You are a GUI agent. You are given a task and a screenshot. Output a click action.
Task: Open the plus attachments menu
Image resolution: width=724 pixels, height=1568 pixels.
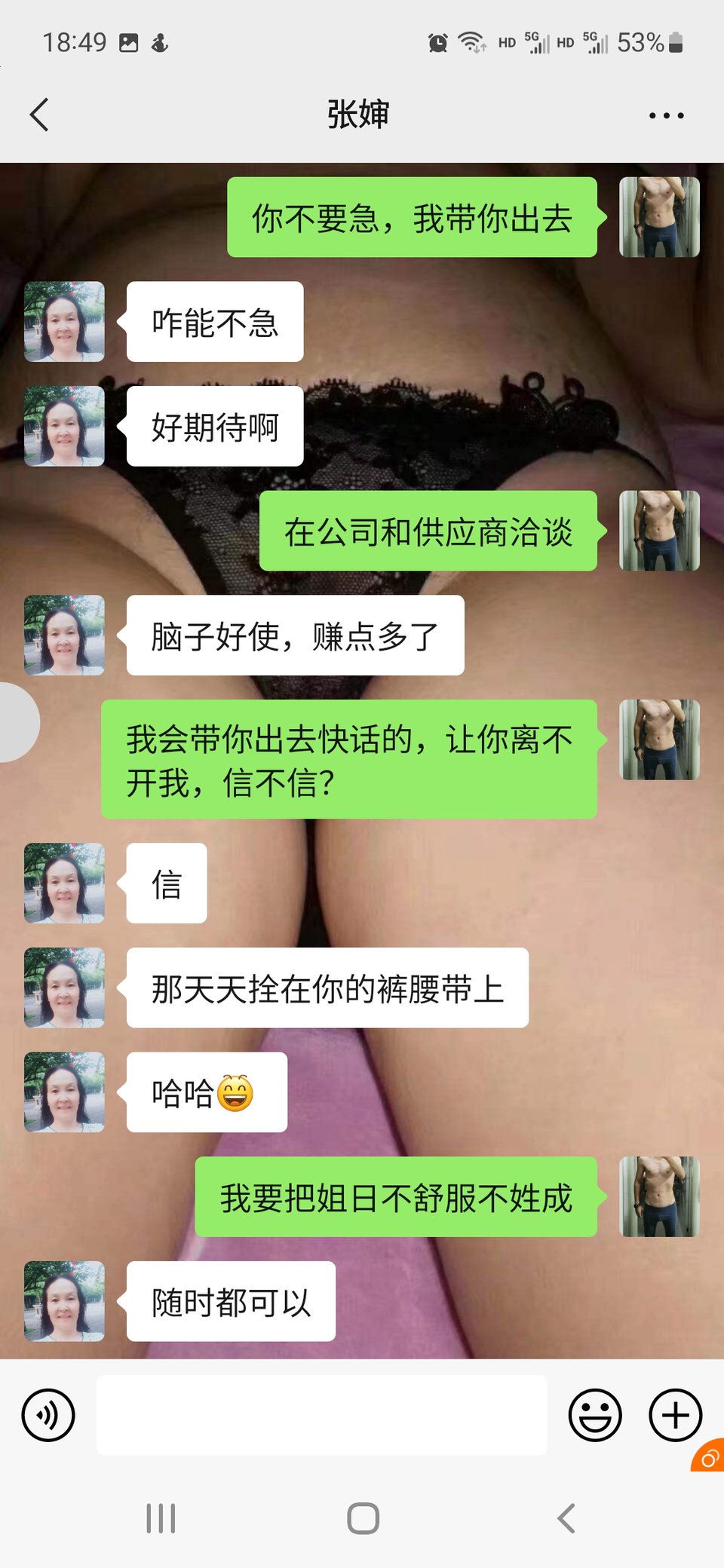click(675, 1415)
